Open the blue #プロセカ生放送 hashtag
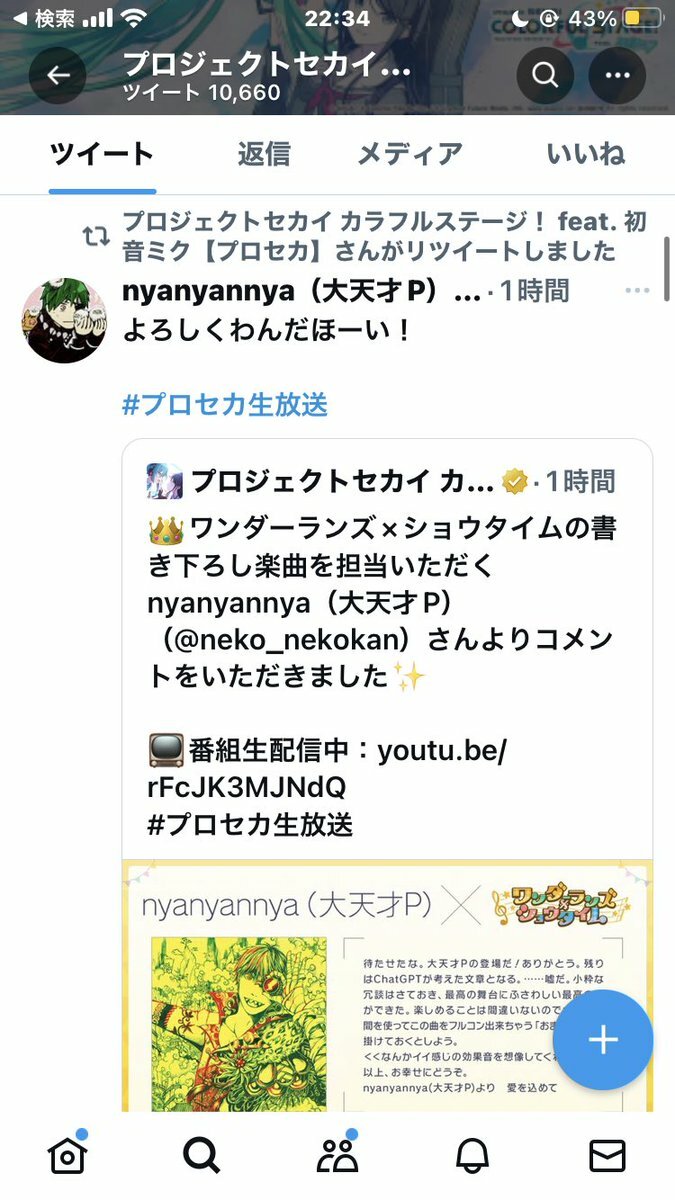This screenshot has height=1200, width=675. 225,405
